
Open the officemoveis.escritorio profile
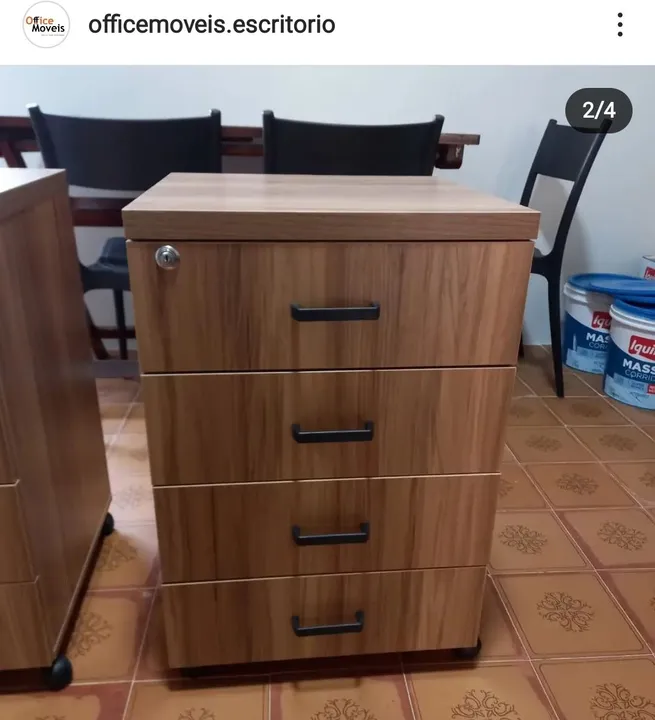pos(211,25)
